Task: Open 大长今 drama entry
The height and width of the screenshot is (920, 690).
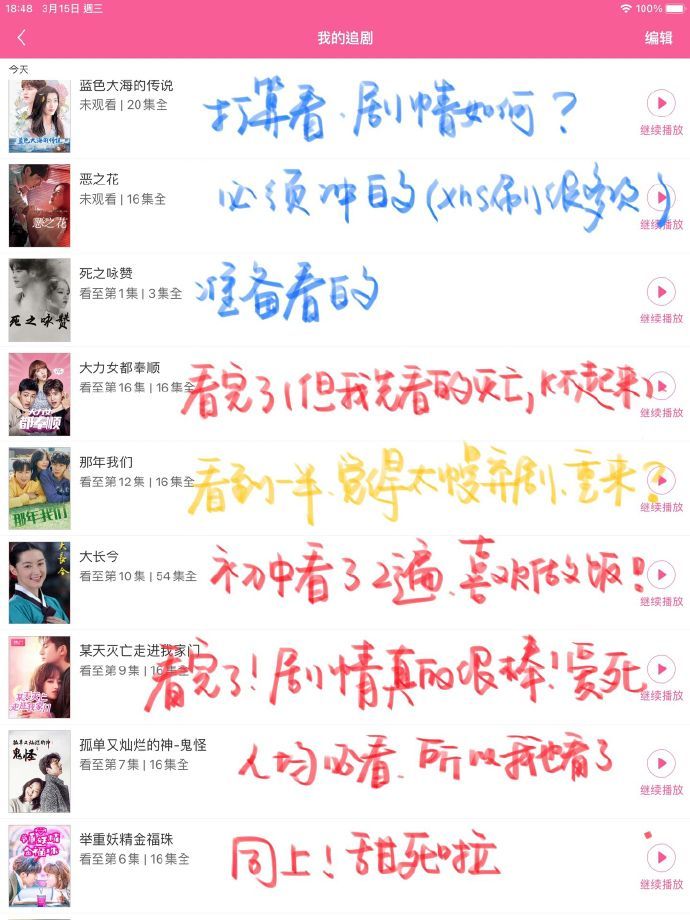Action: pyautogui.click(x=99, y=557)
